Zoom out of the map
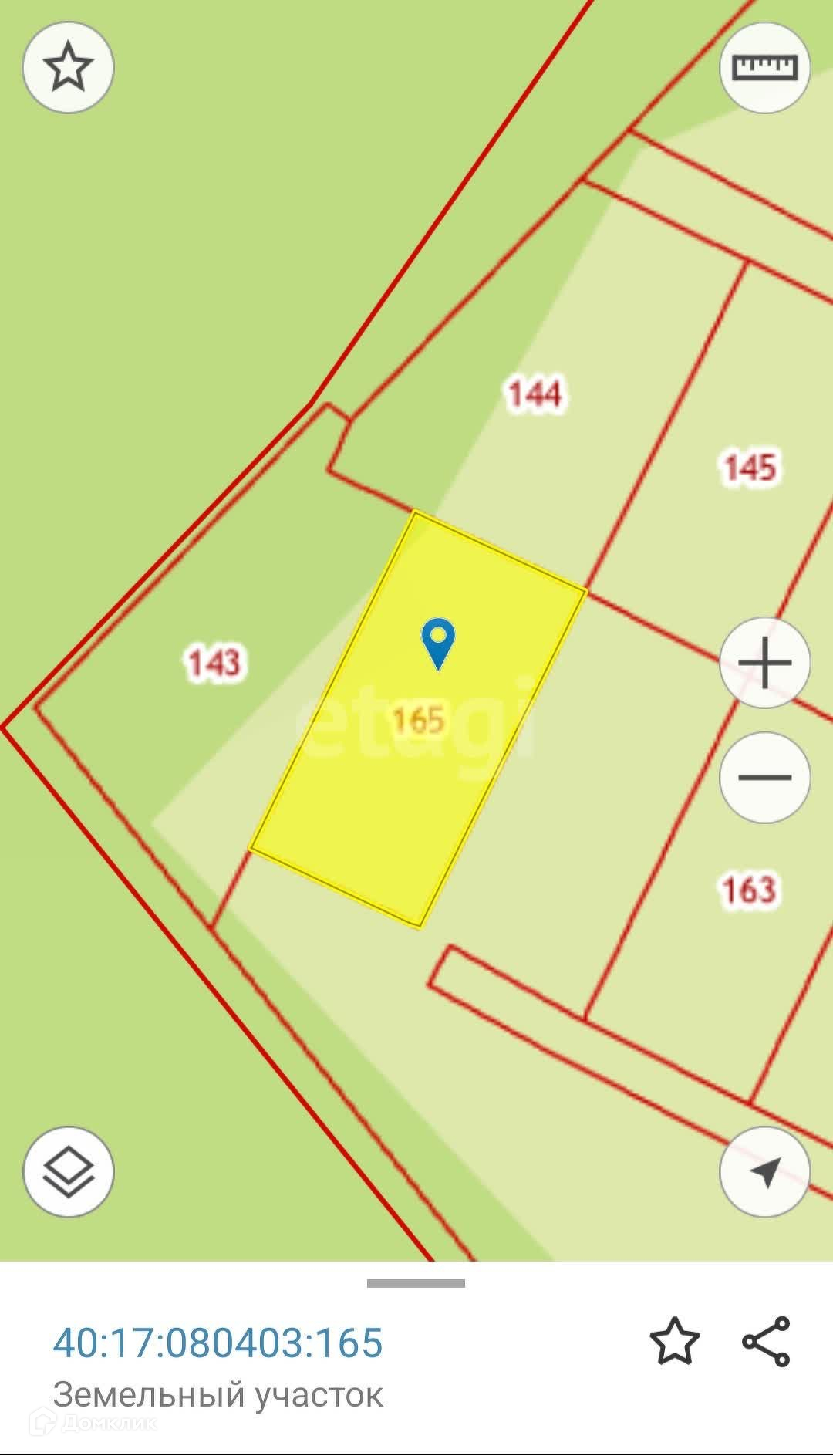The width and height of the screenshot is (833, 1456). 764,777
